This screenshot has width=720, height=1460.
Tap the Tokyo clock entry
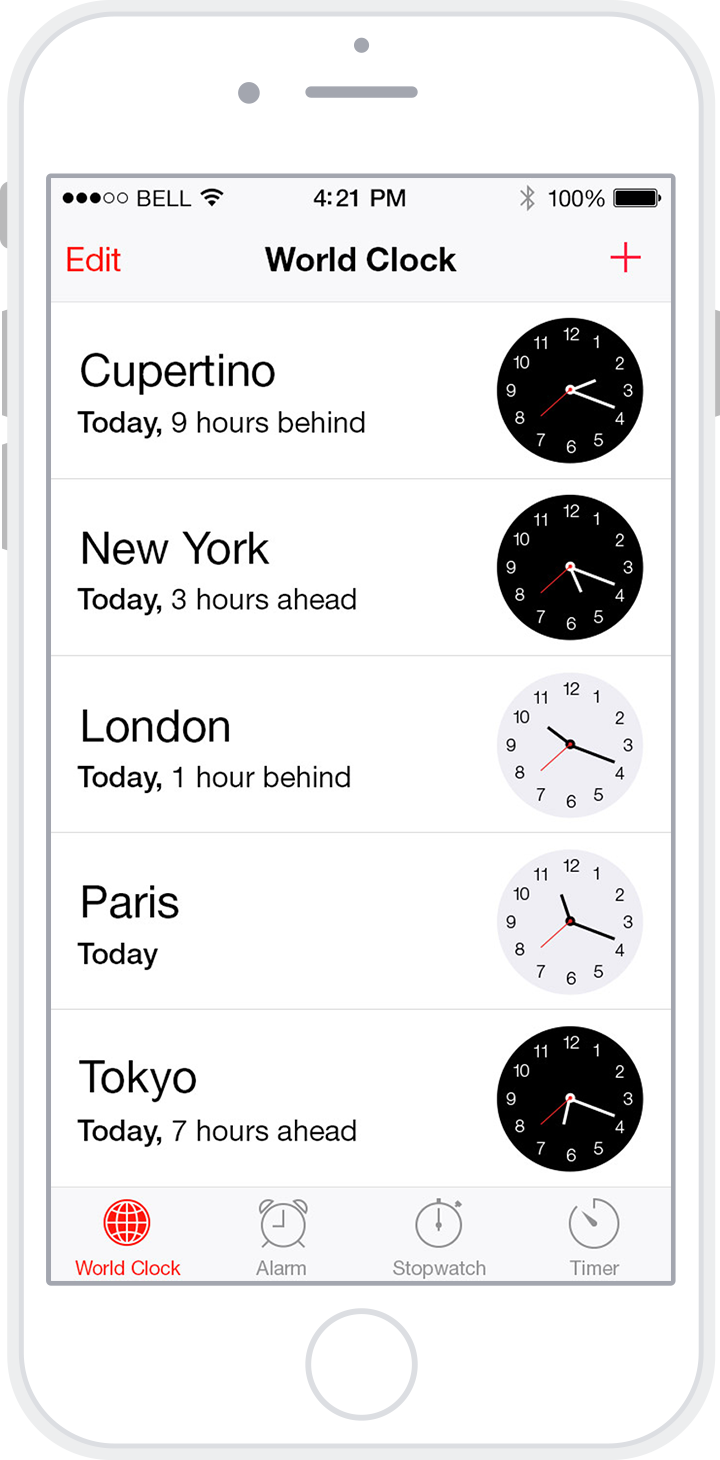[361, 1099]
